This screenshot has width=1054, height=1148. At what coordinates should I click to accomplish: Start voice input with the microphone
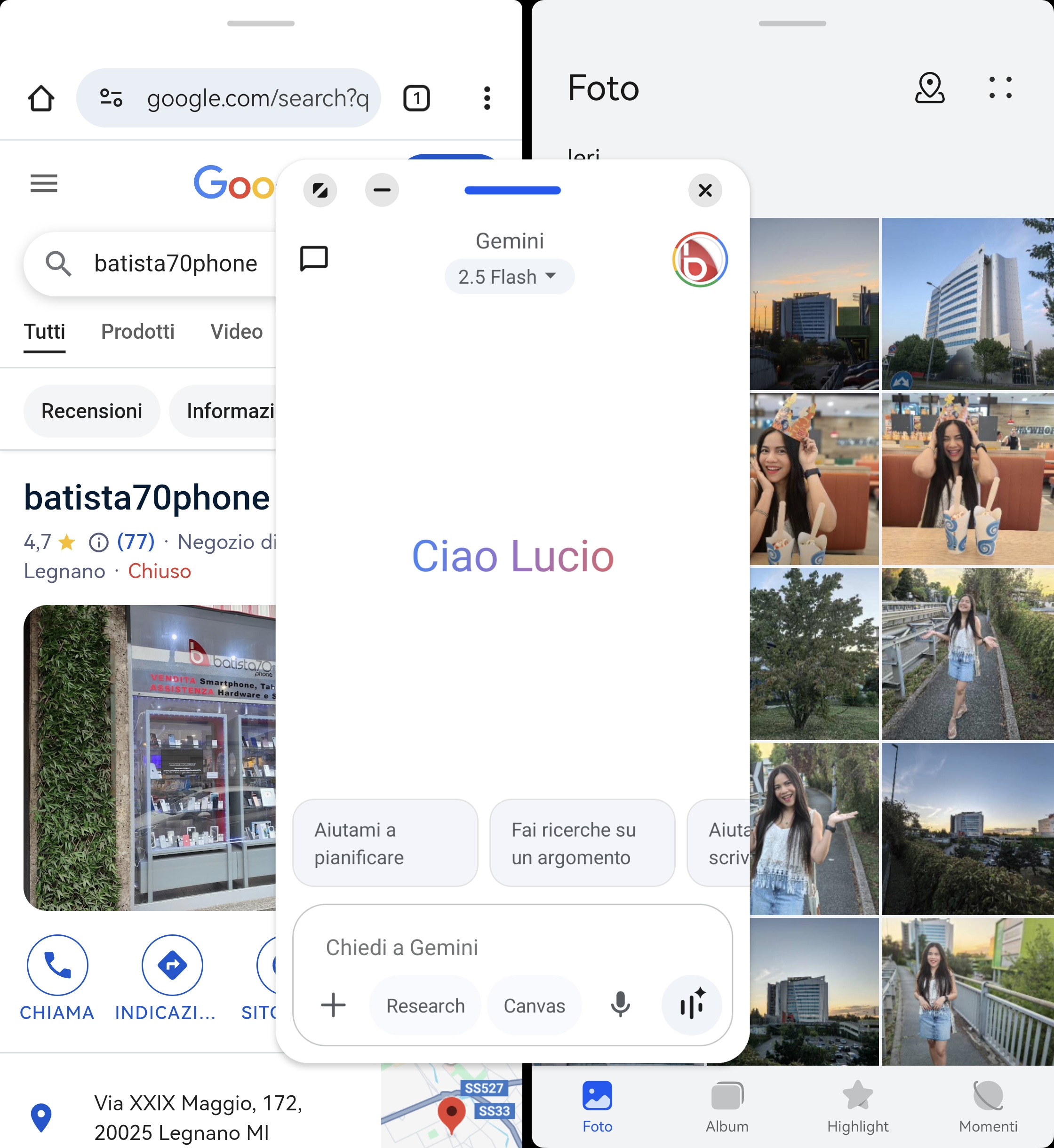click(620, 1004)
